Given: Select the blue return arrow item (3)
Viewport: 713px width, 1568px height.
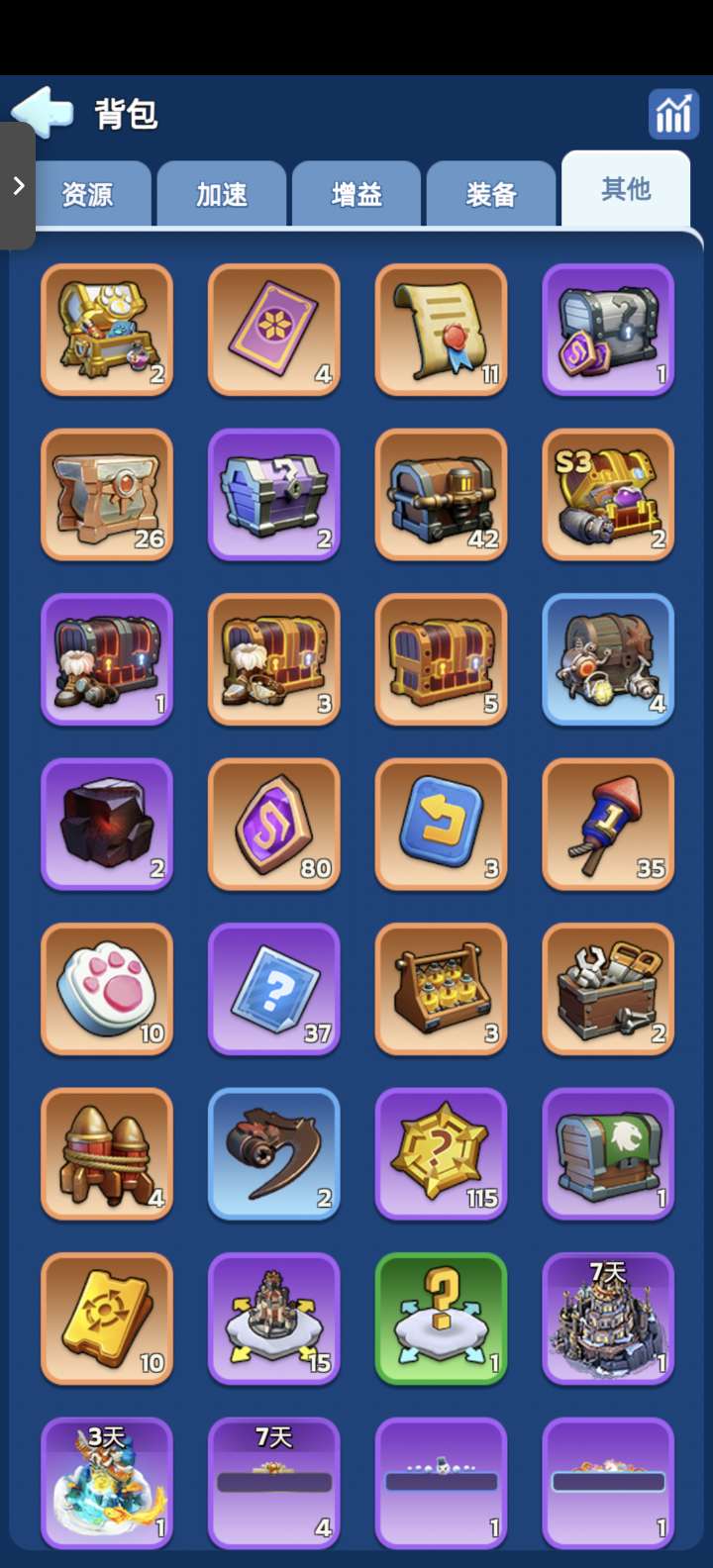Looking at the screenshot, I should (442, 824).
